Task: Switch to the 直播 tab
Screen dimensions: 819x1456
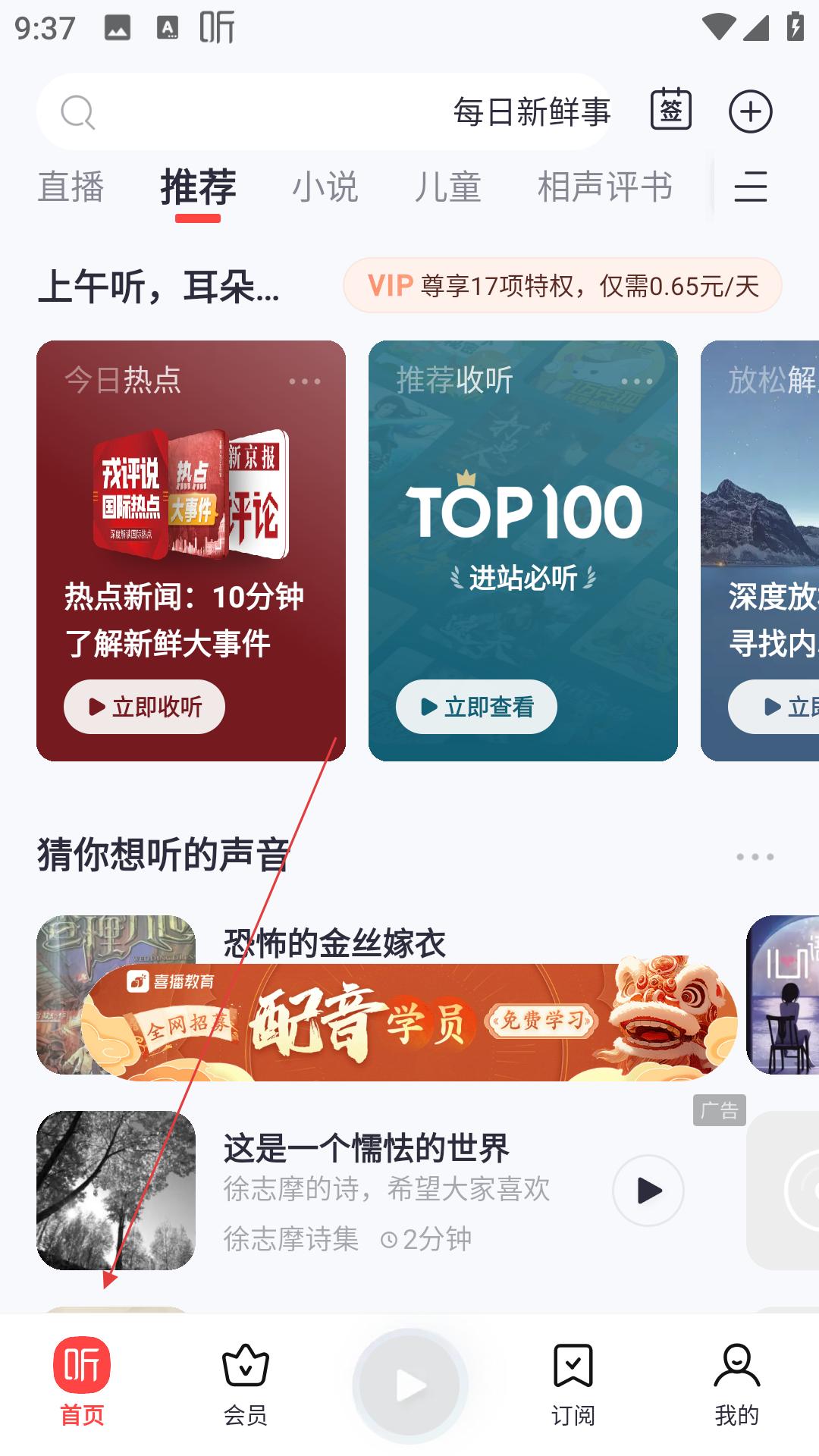Action: pyautogui.click(x=71, y=187)
